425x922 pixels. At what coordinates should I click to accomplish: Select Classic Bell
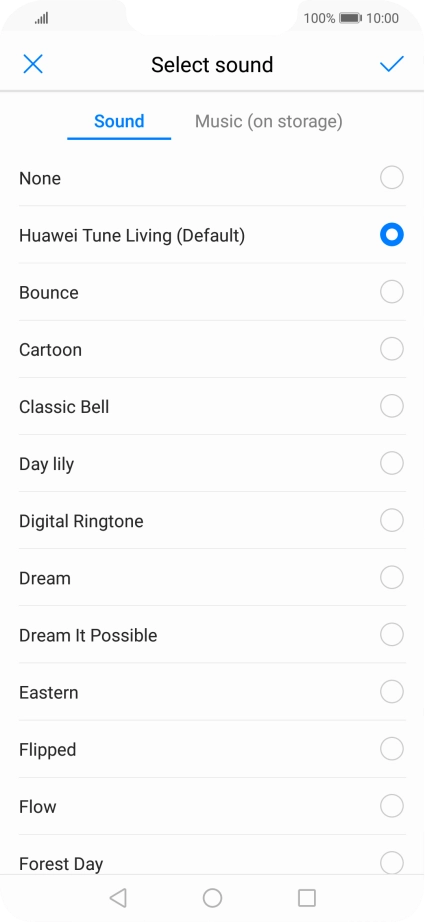(212, 406)
